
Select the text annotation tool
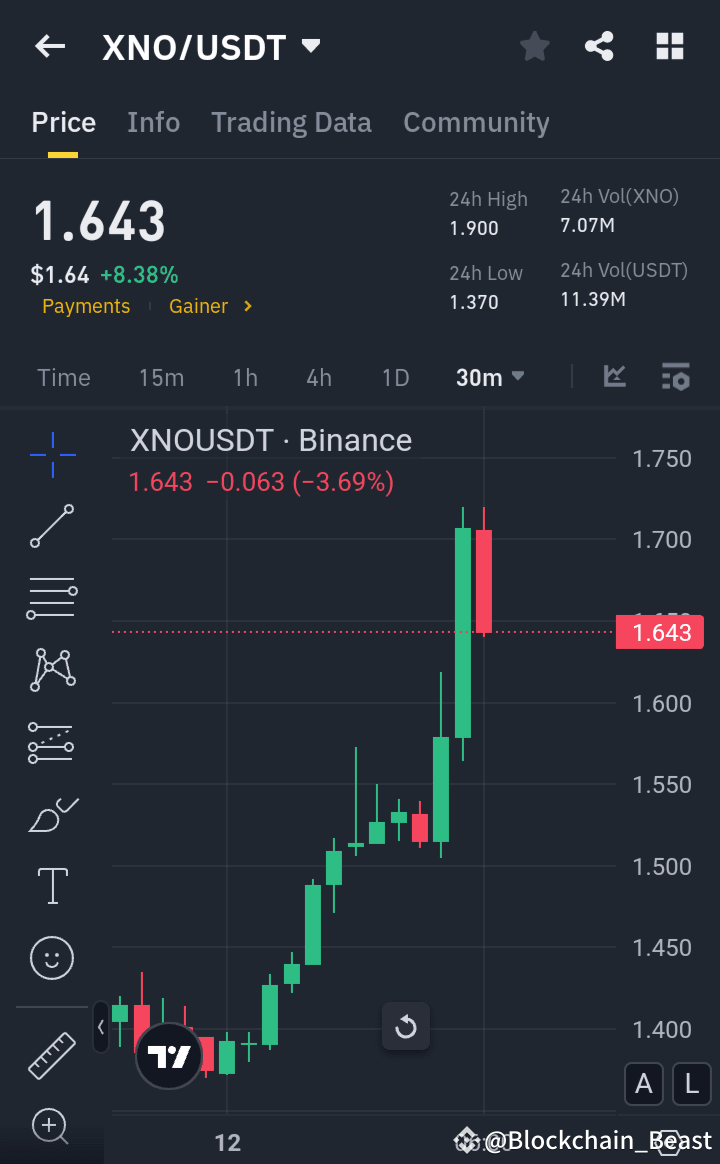pos(51,886)
